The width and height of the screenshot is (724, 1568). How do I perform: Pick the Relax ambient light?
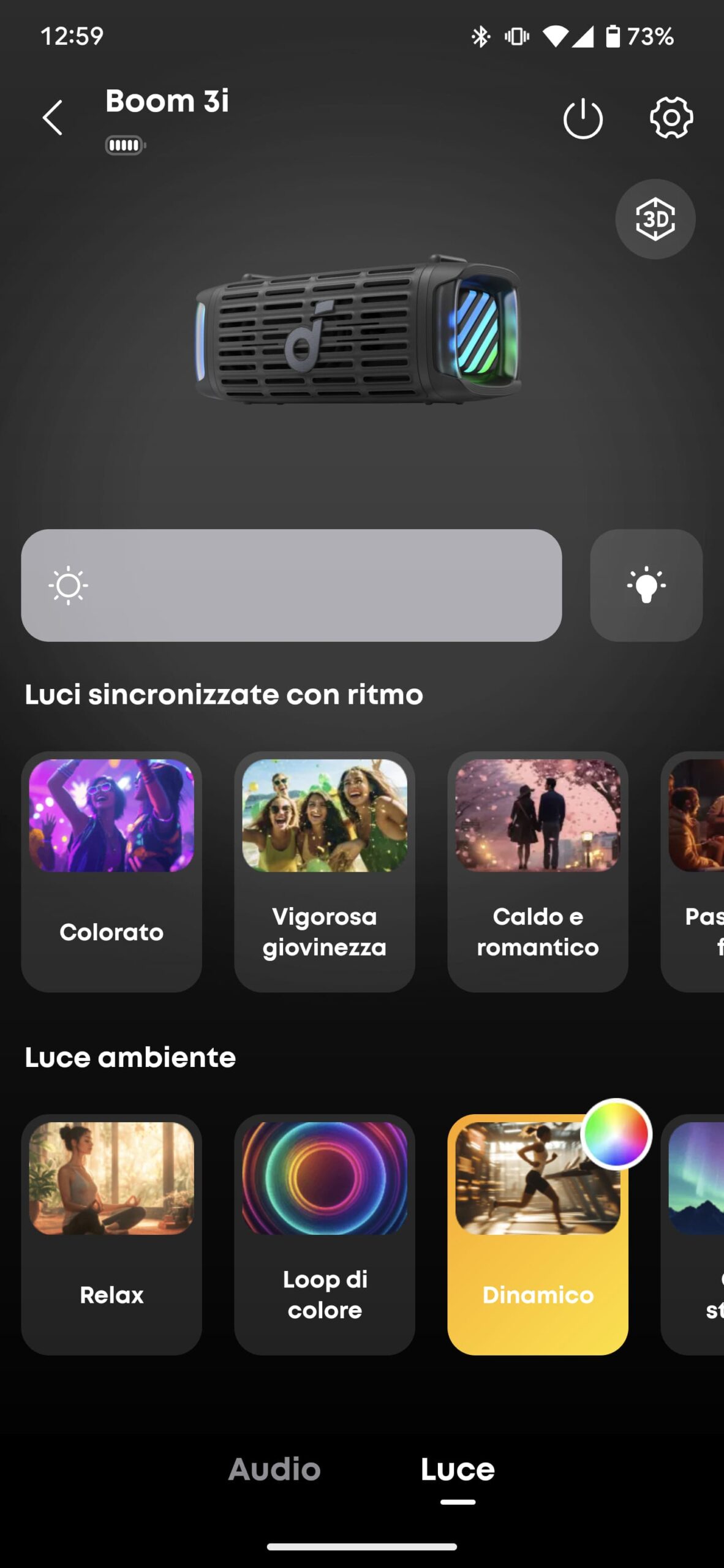pyautogui.click(x=111, y=1234)
